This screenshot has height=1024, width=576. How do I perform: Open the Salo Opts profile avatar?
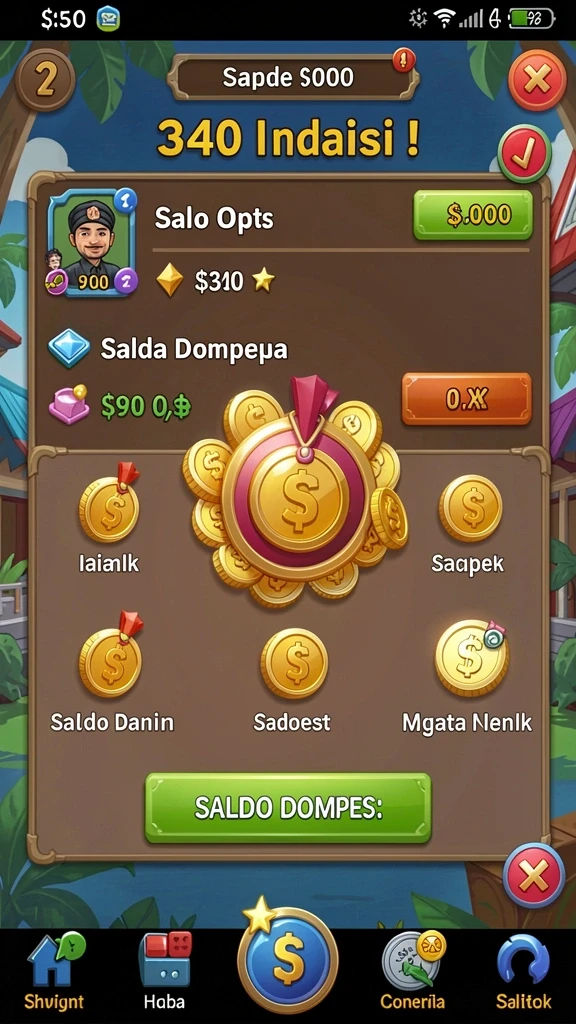click(91, 242)
